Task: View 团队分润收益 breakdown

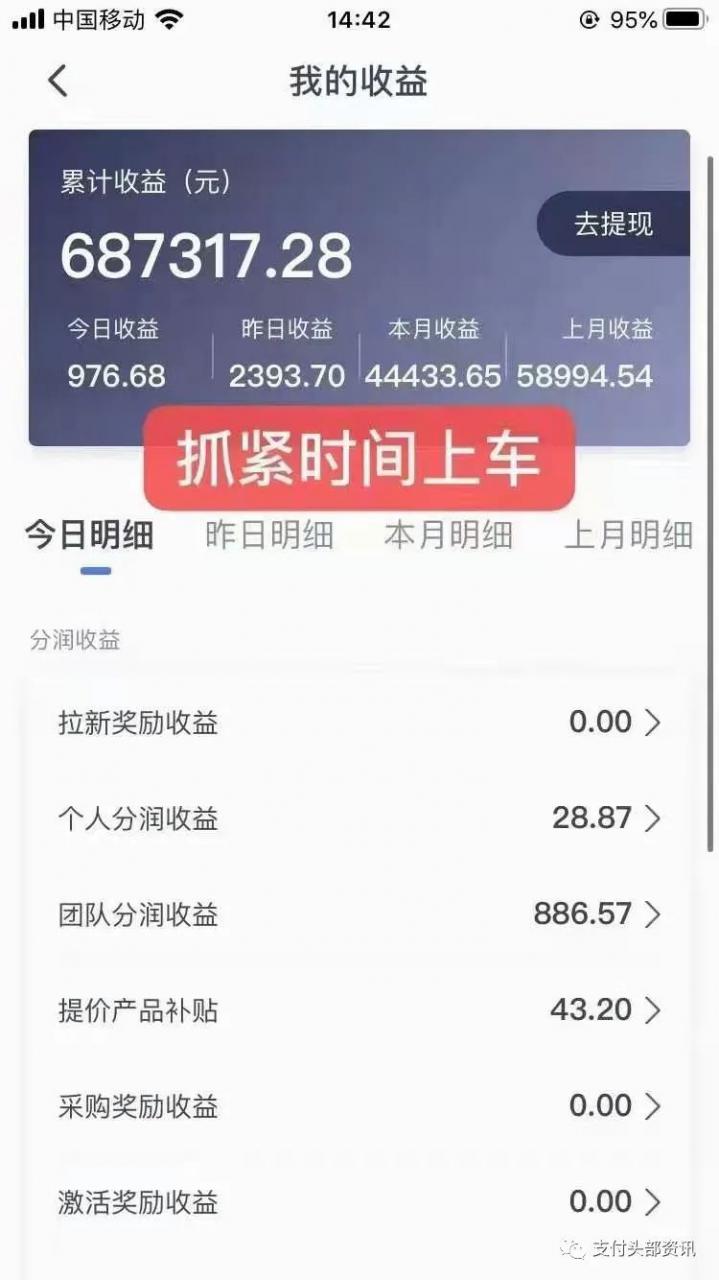Action: pyautogui.click(x=360, y=914)
